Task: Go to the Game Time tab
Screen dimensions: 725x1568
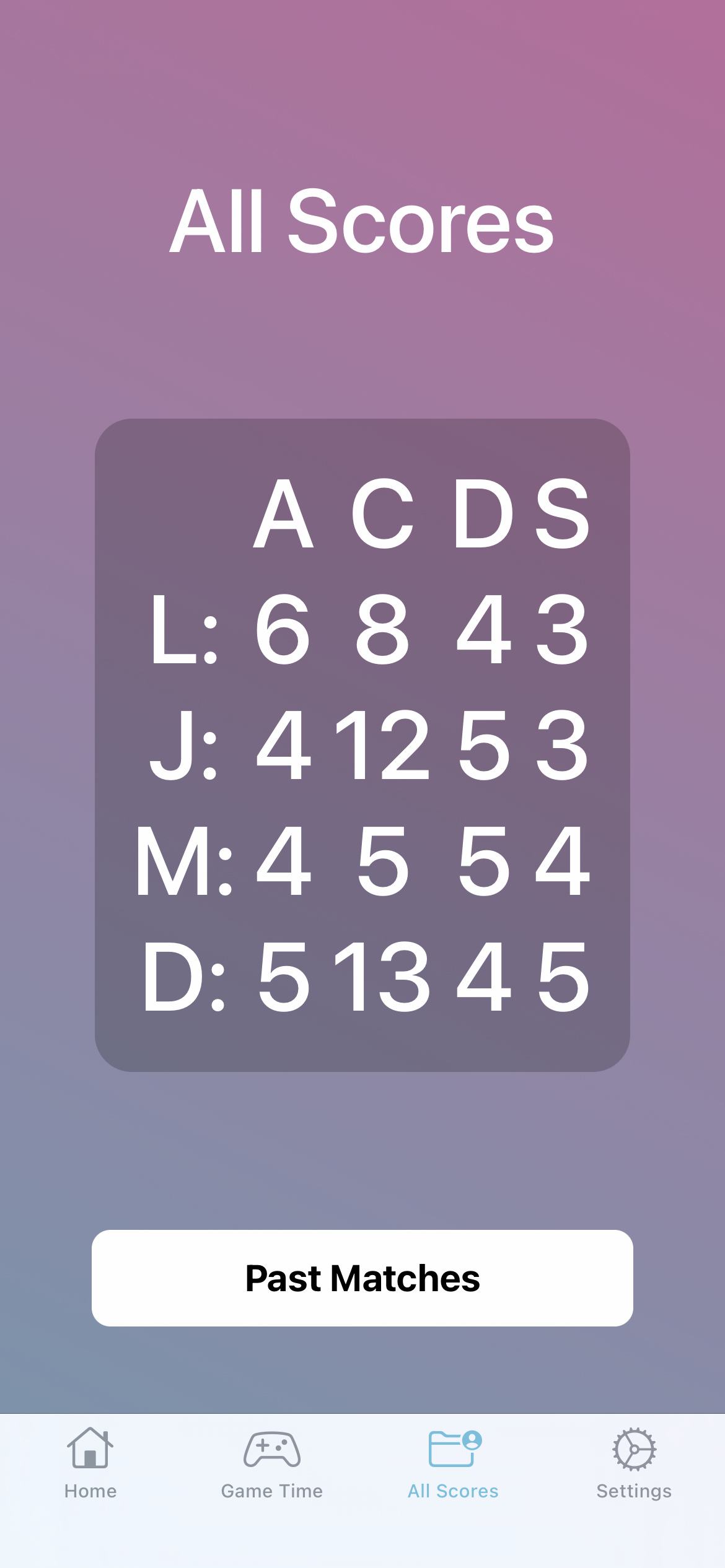Action: pos(272,1463)
